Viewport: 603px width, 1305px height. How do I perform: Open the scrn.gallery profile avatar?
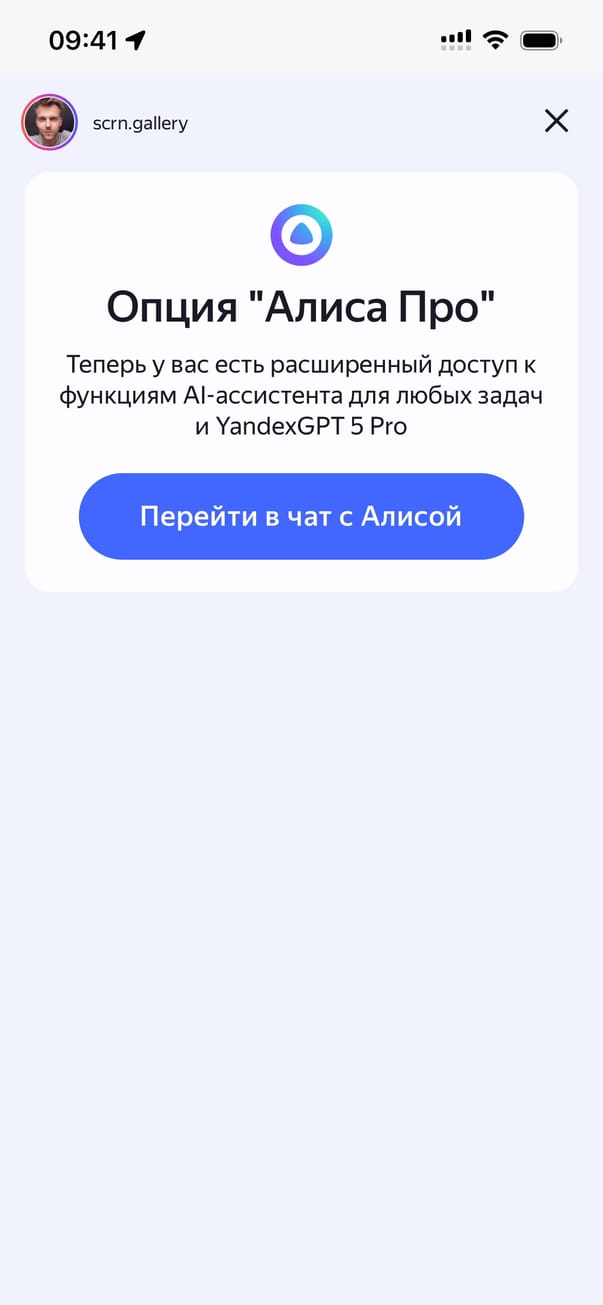pos(49,123)
